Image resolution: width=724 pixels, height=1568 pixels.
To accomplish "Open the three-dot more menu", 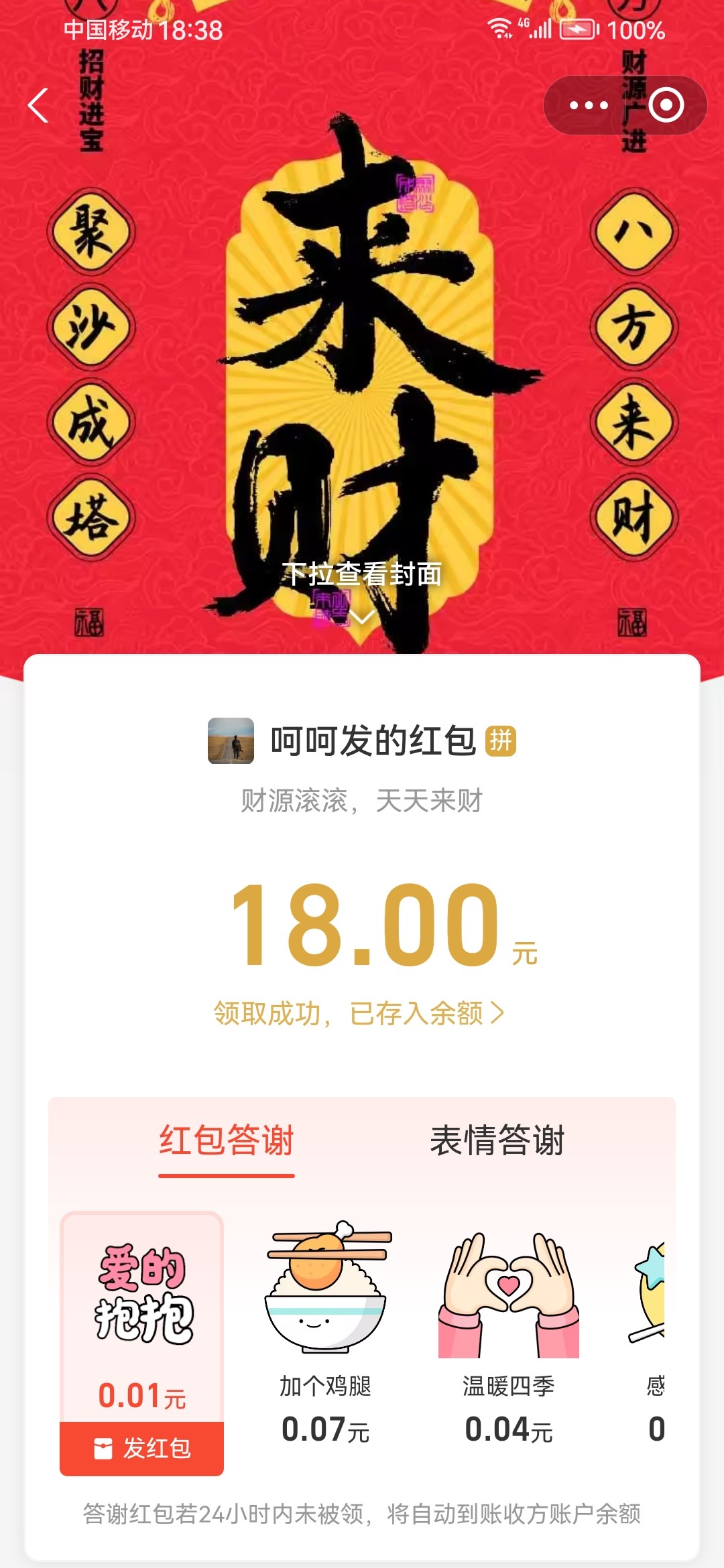I will click(588, 106).
